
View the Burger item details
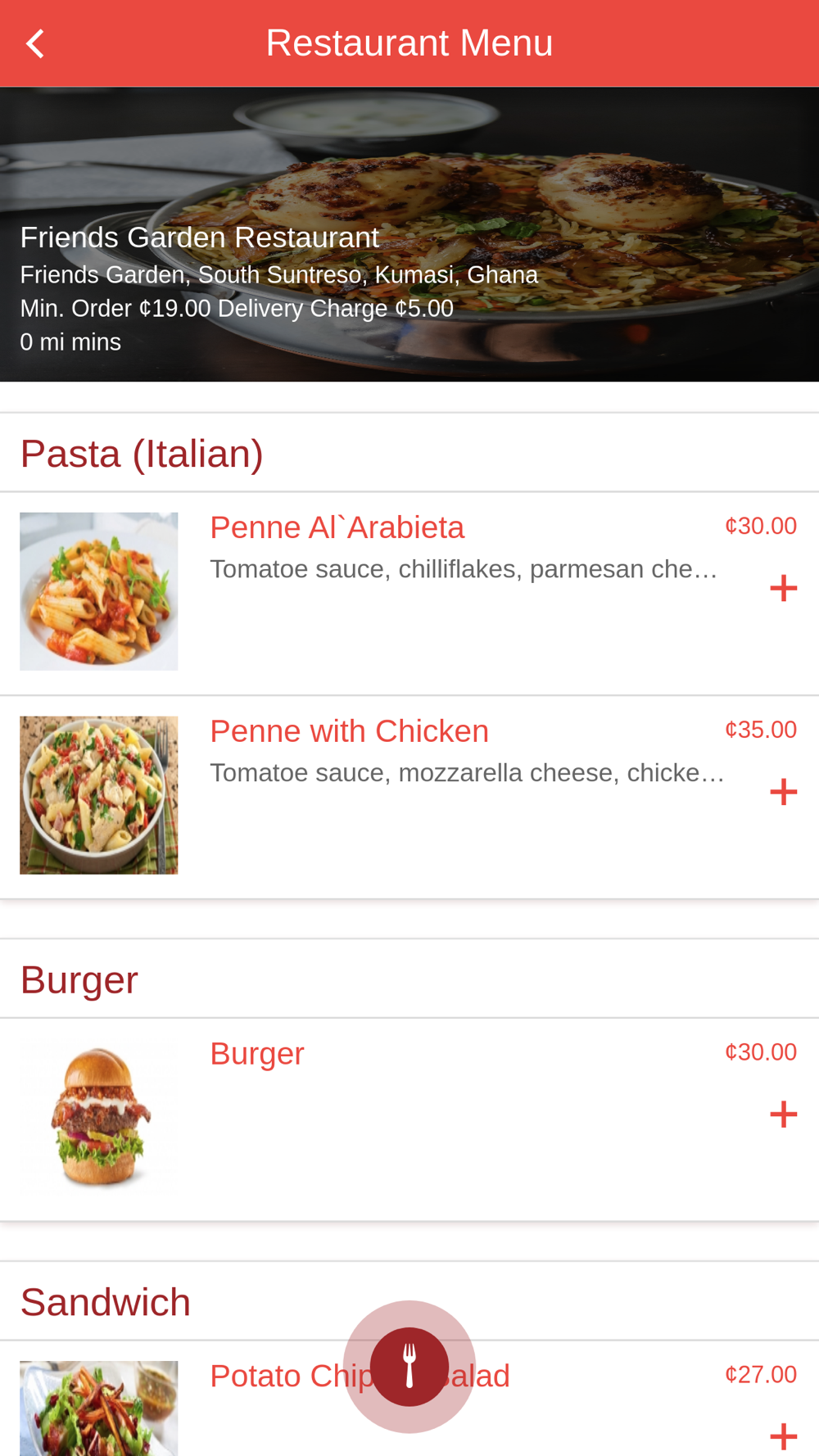tap(256, 1054)
